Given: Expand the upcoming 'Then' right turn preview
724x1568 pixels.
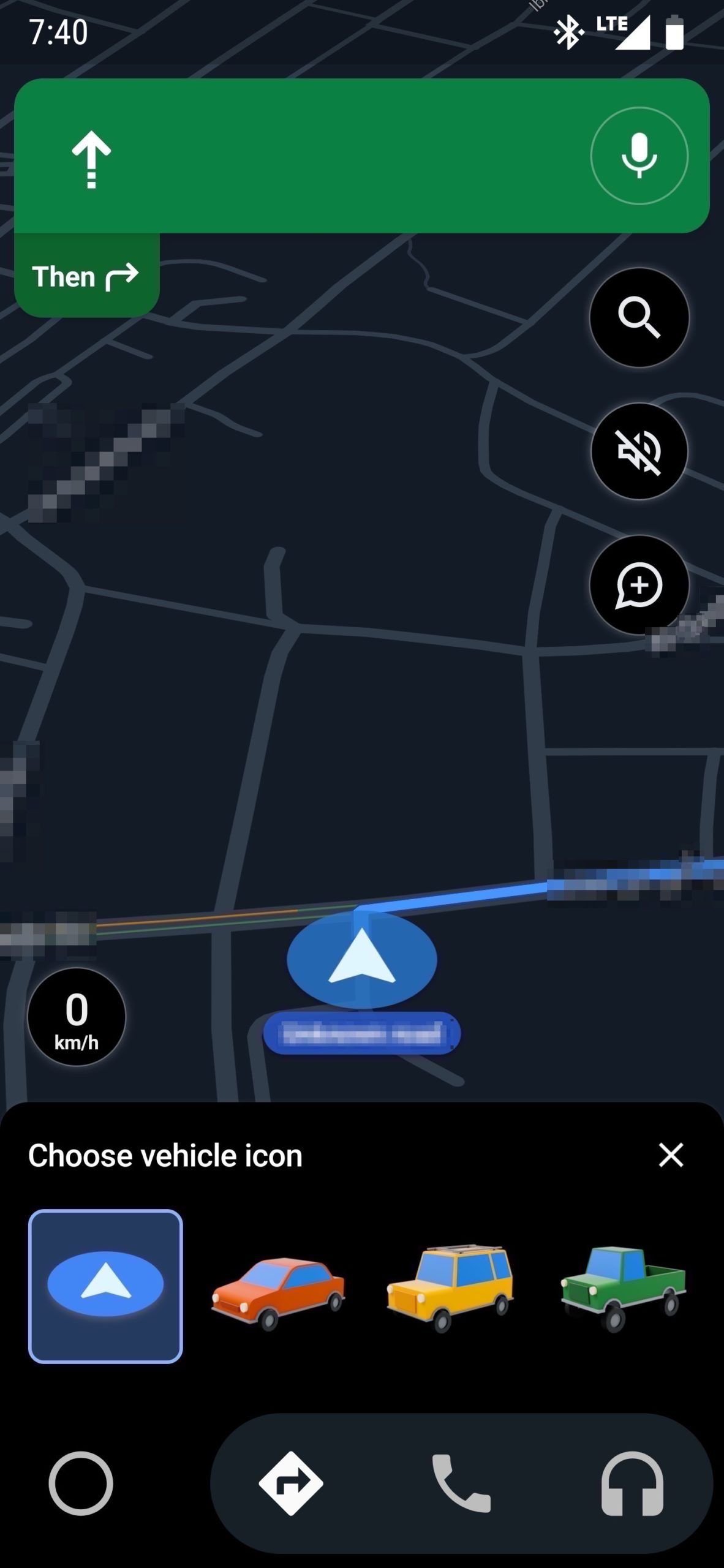Looking at the screenshot, I should click(86, 276).
